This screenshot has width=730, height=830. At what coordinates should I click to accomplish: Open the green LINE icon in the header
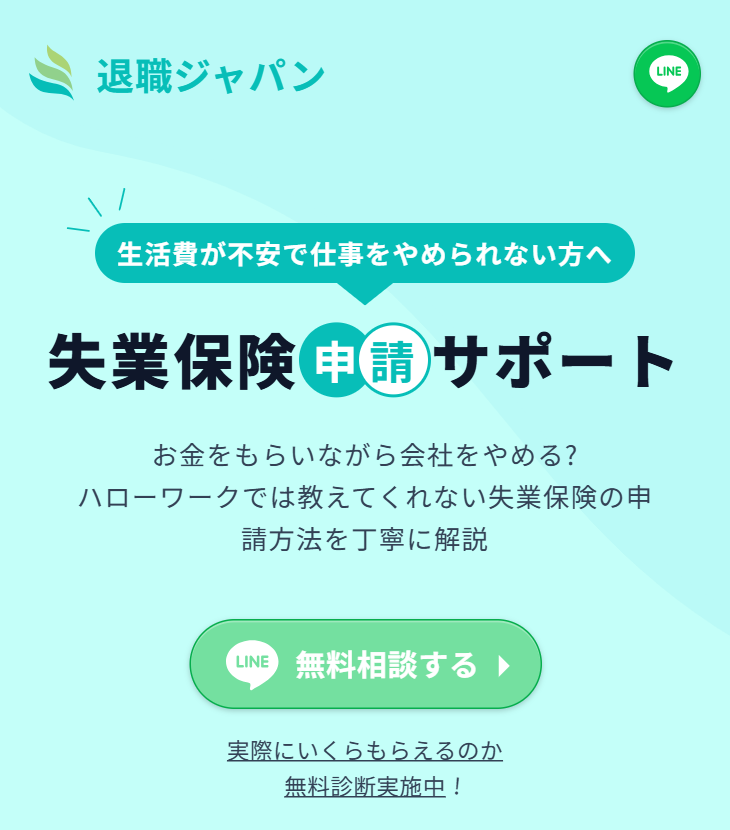(667, 74)
